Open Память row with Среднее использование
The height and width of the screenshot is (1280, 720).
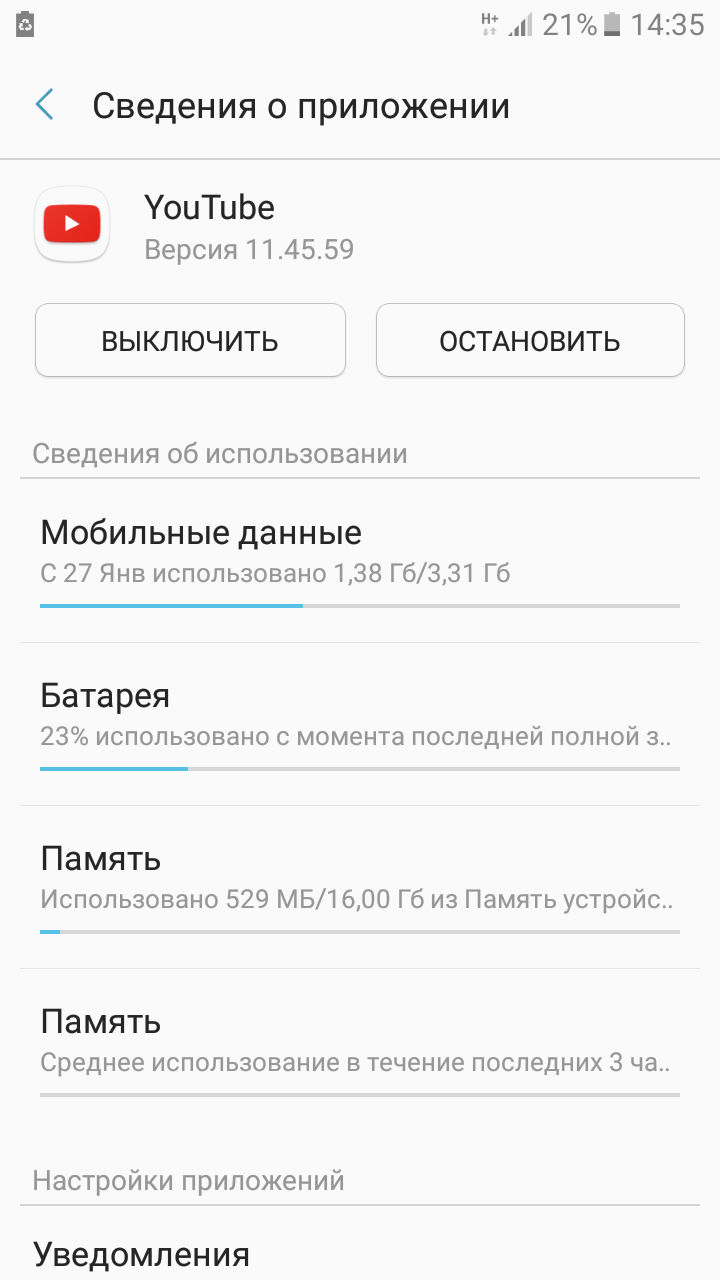360,1041
